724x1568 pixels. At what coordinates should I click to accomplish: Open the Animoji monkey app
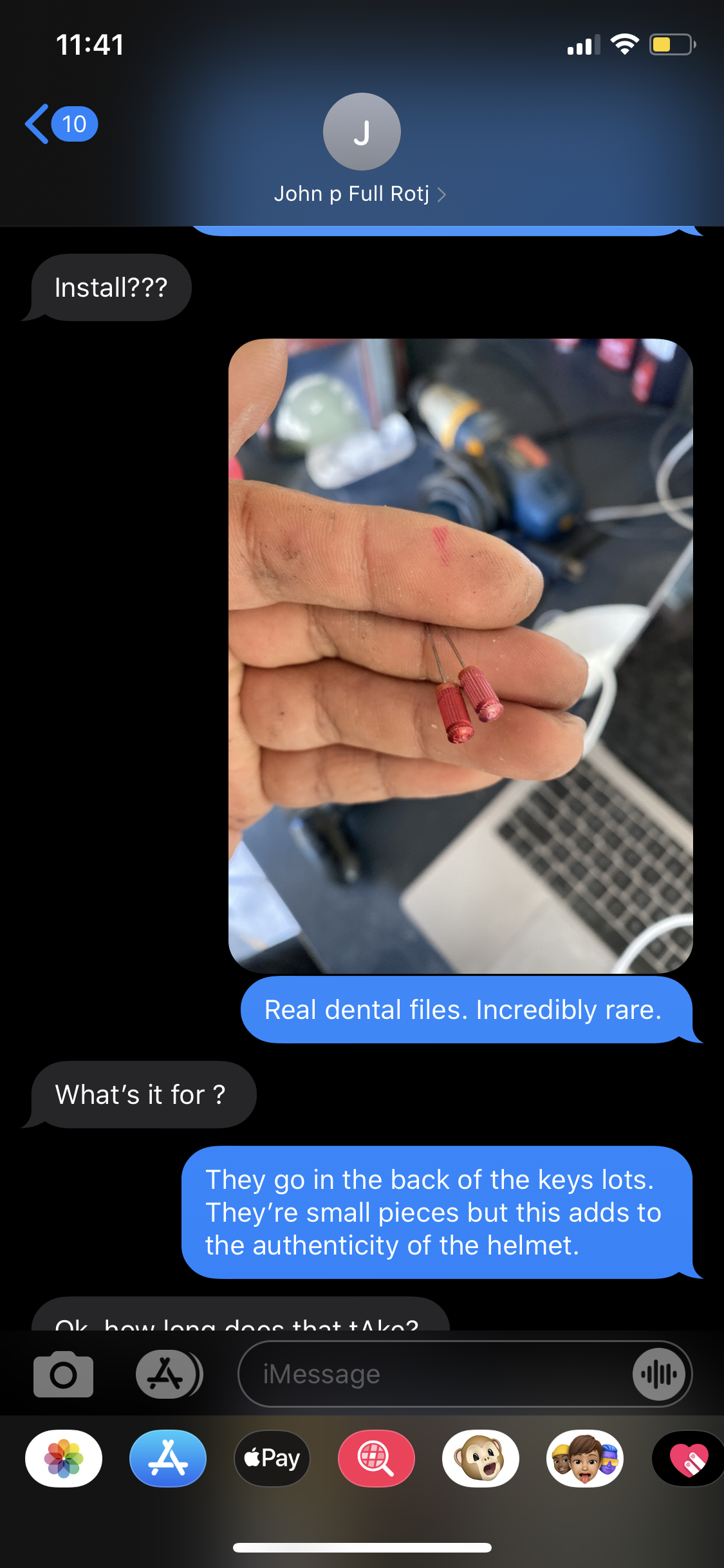pos(481,1459)
